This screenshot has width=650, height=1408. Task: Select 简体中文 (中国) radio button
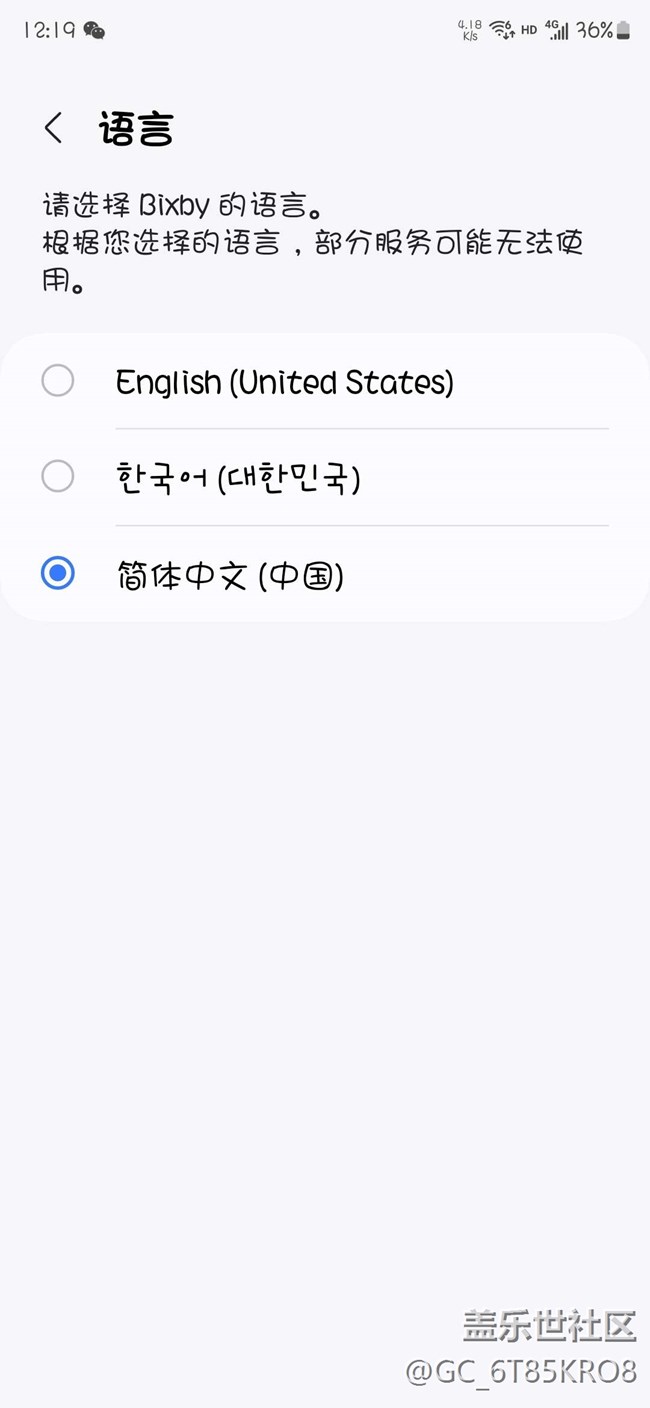[x=58, y=573]
